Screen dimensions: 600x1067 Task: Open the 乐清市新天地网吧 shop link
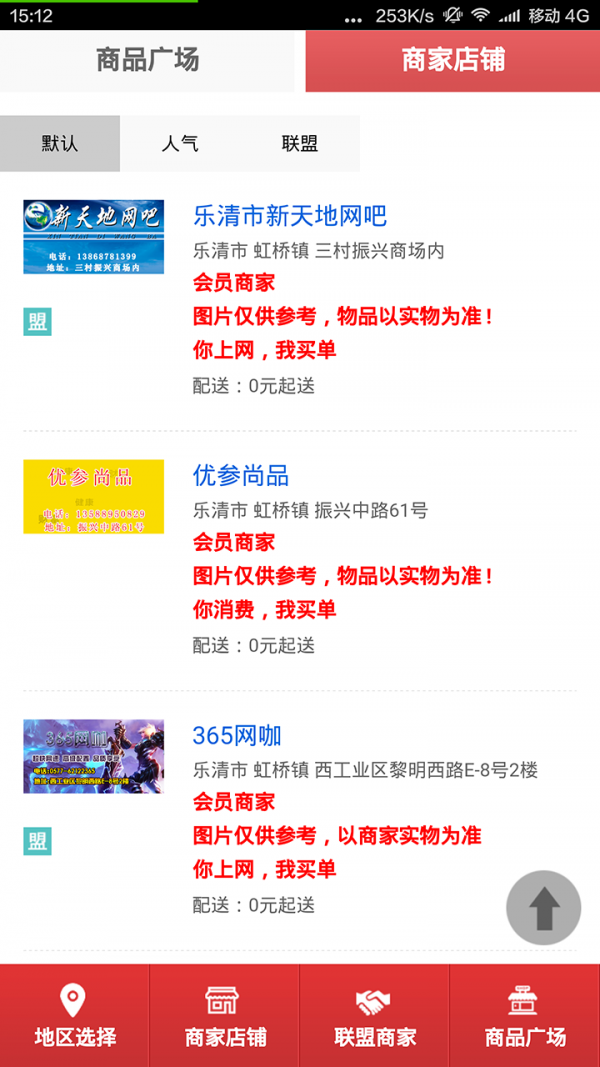(x=290, y=216)
